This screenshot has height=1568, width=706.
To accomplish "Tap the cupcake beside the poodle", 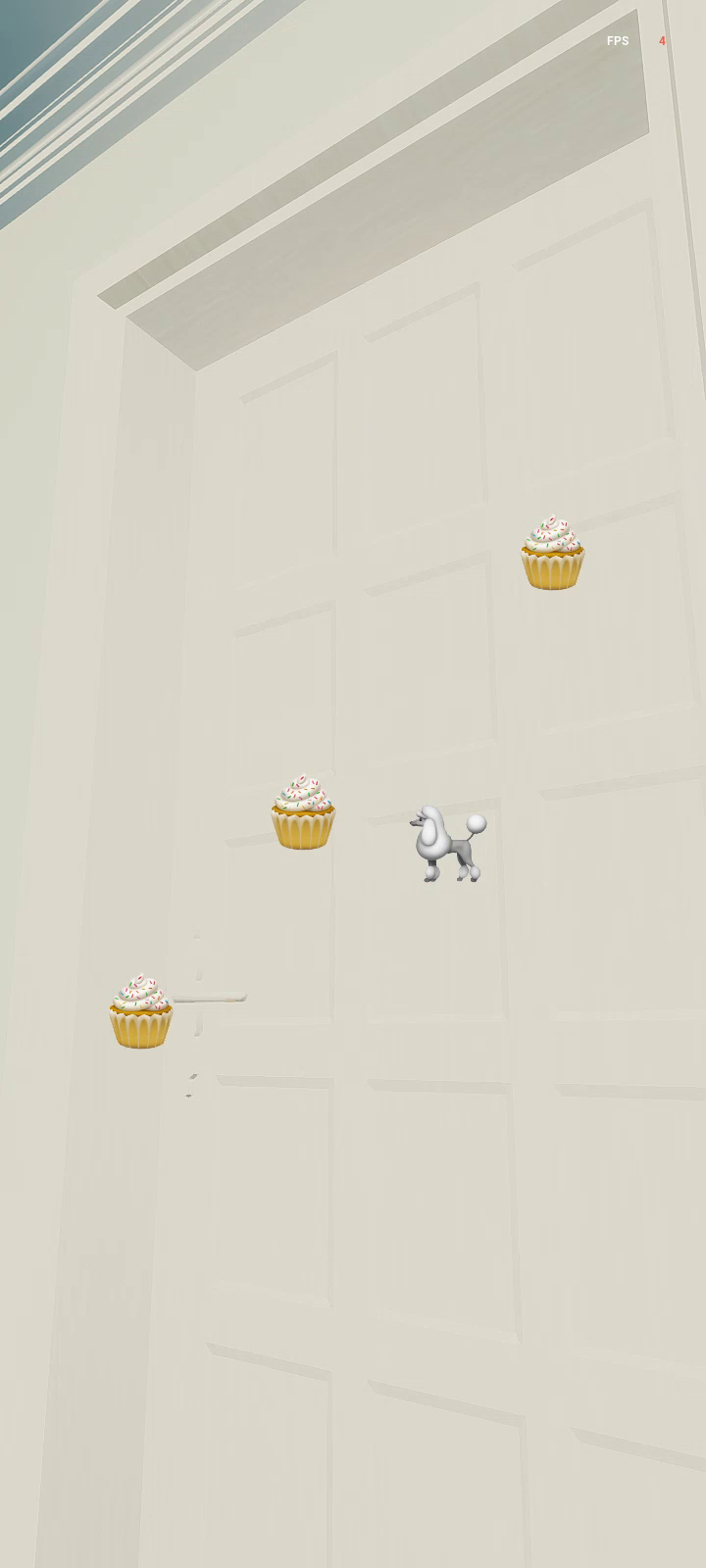I will [x=303, y=813].
